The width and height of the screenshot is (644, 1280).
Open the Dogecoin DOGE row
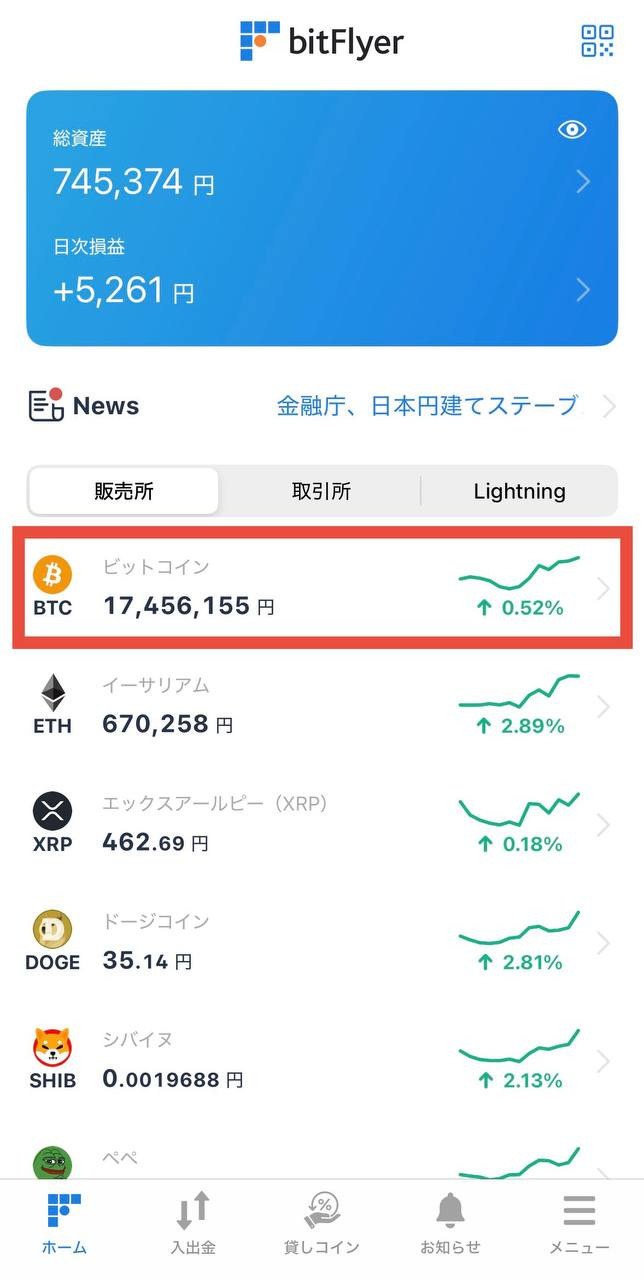[322, 943]
